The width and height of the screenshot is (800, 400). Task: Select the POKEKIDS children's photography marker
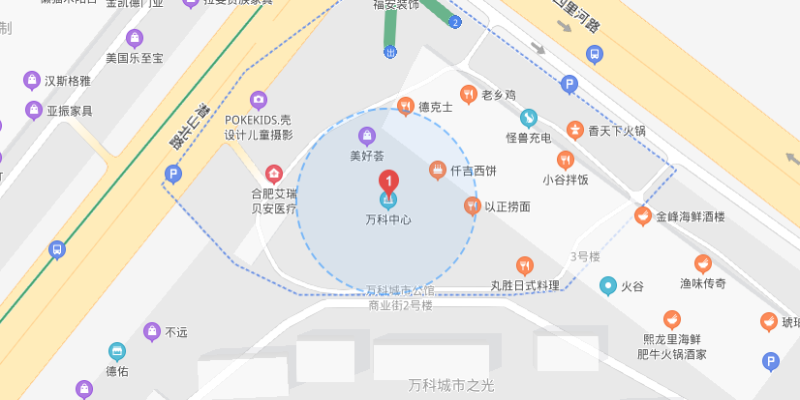(x=258, y=99)
